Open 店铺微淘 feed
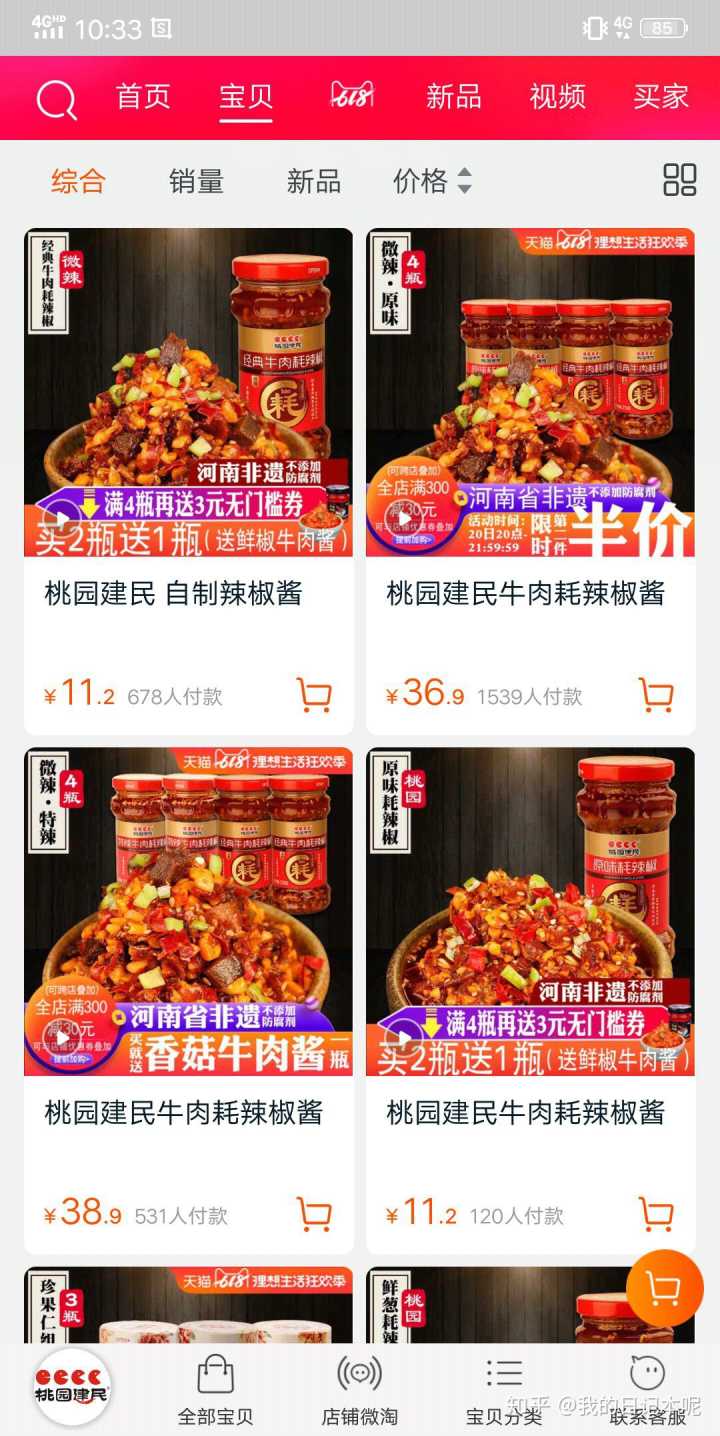 [x=359, y=1390]
